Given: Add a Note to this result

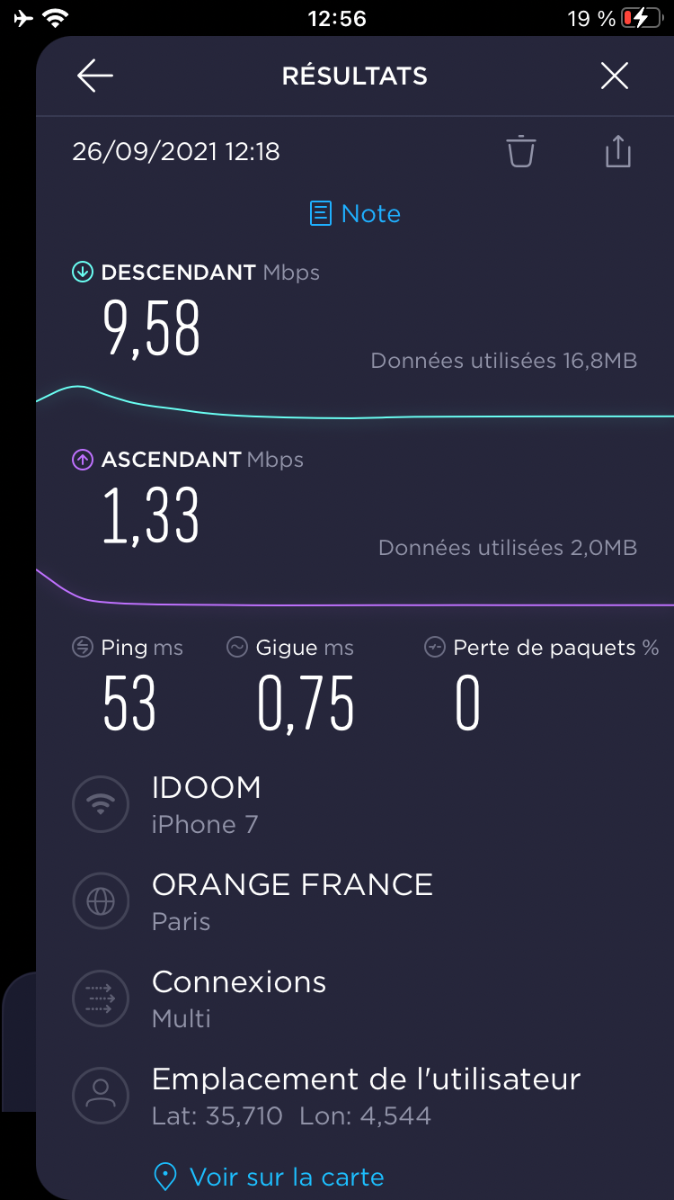Looking at the screenshot, I should (x=355, y=213).
